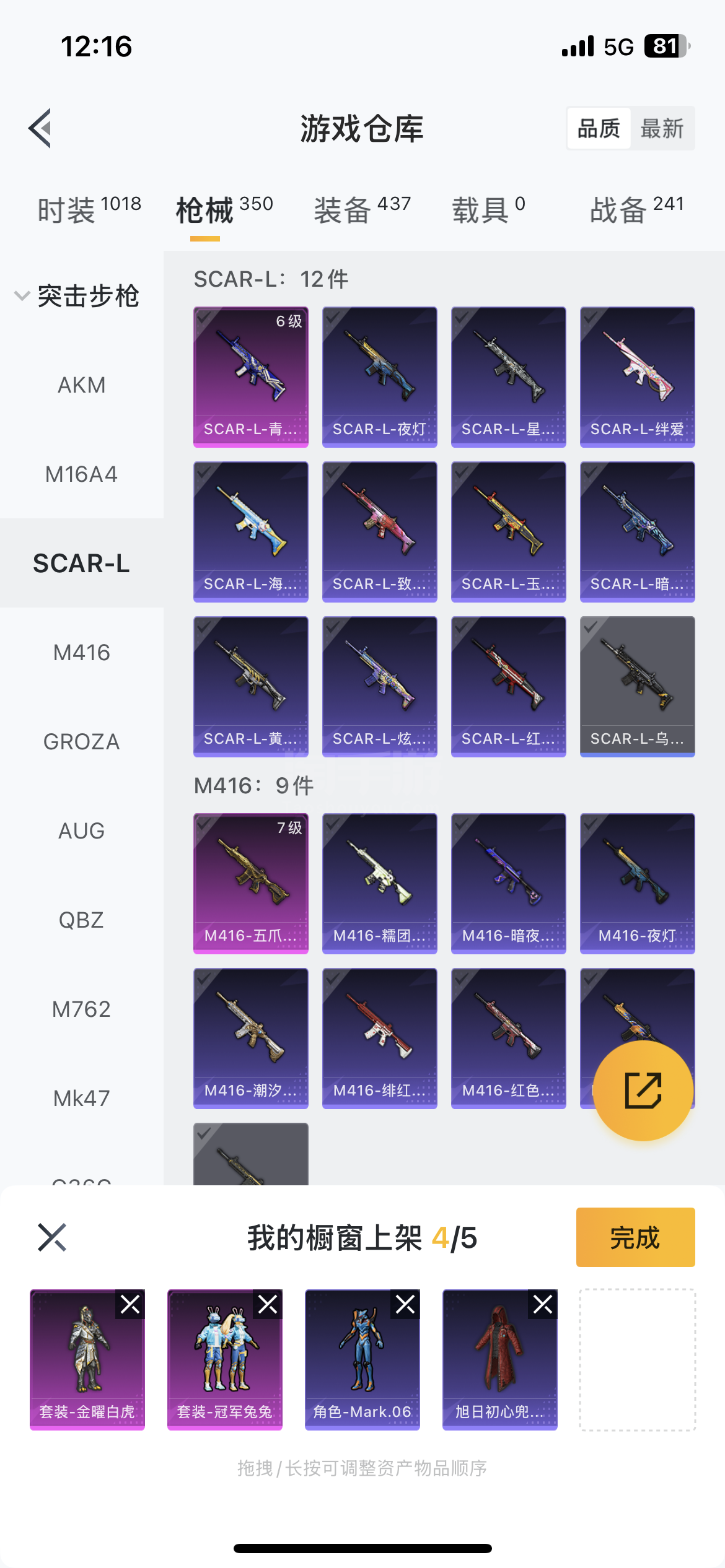Viewport: 725px width, 1568px height.
Task: Open the 载具 tab
Action: click(488, 209)
